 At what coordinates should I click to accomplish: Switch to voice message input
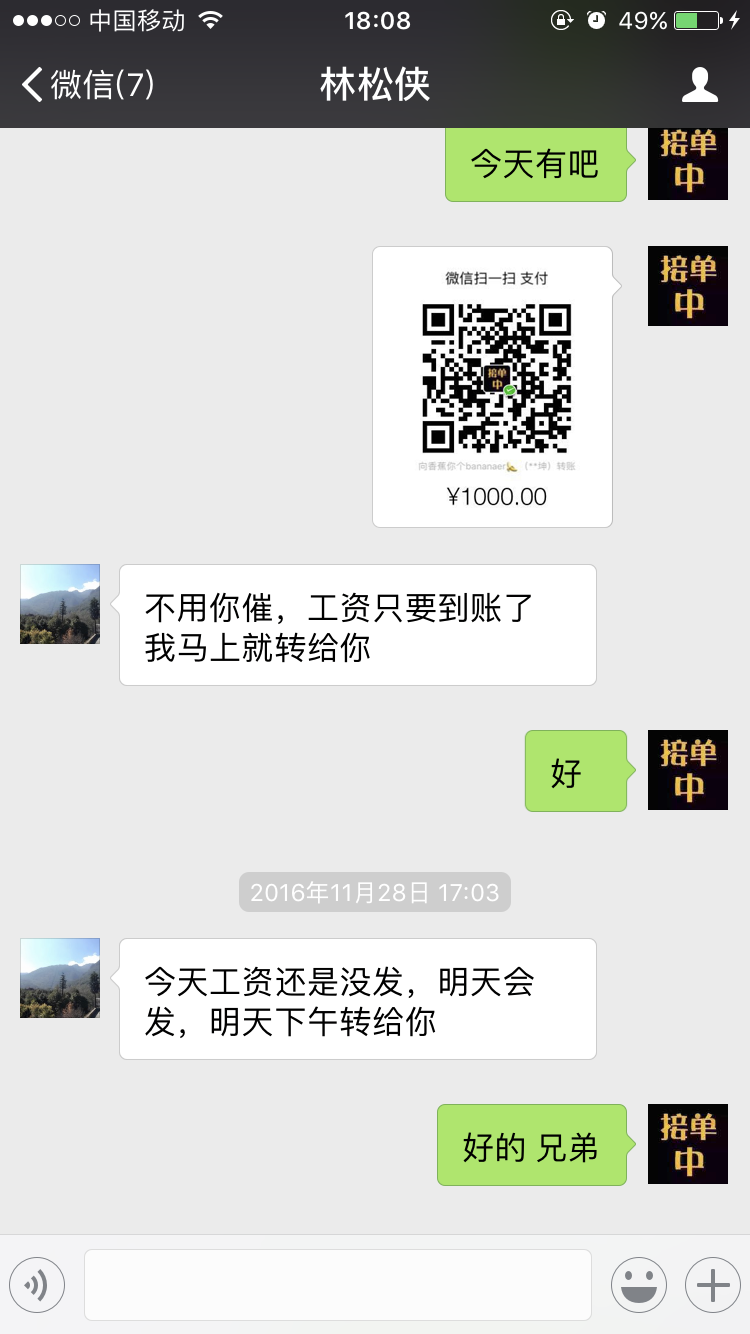pos(37,1285)
